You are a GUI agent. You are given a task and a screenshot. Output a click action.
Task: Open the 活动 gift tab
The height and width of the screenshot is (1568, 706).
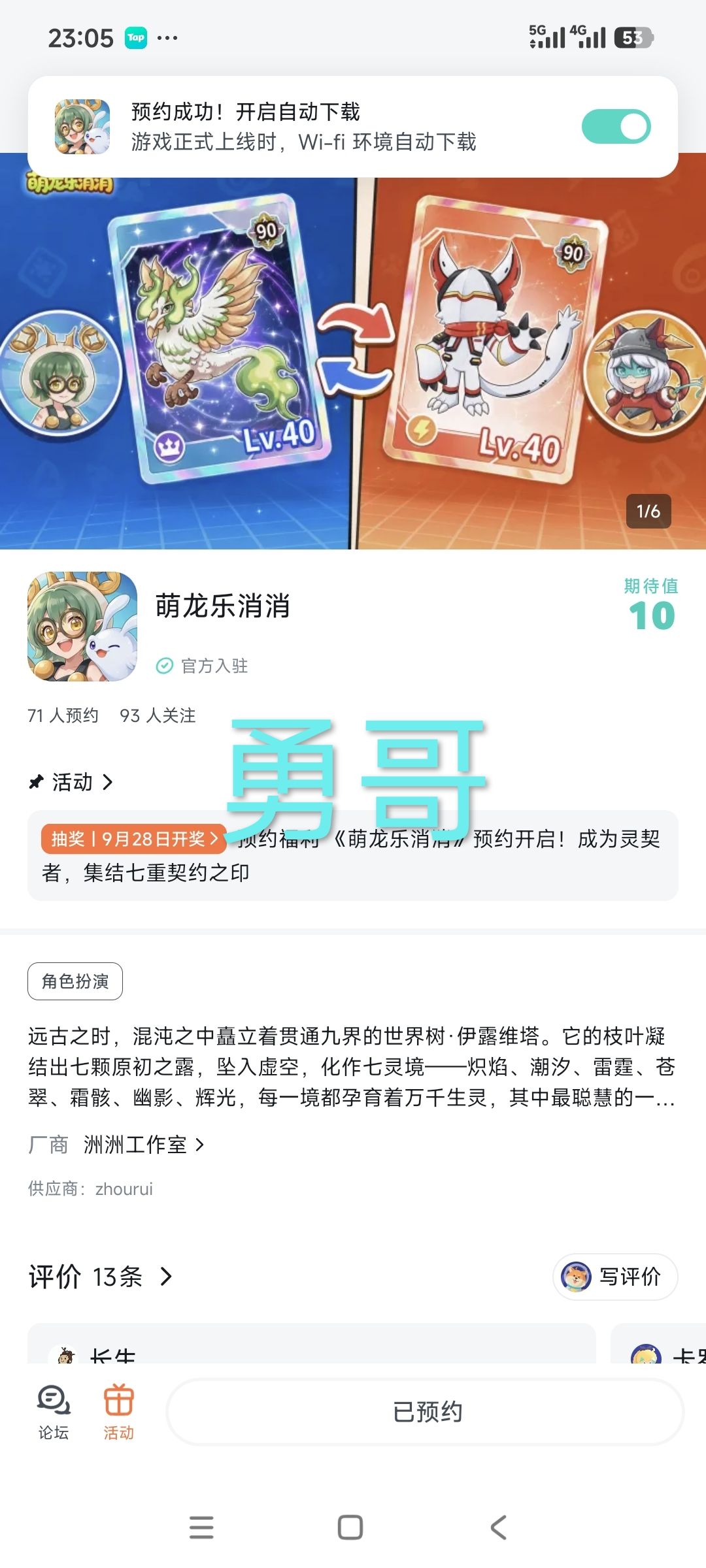[119, 1413]
